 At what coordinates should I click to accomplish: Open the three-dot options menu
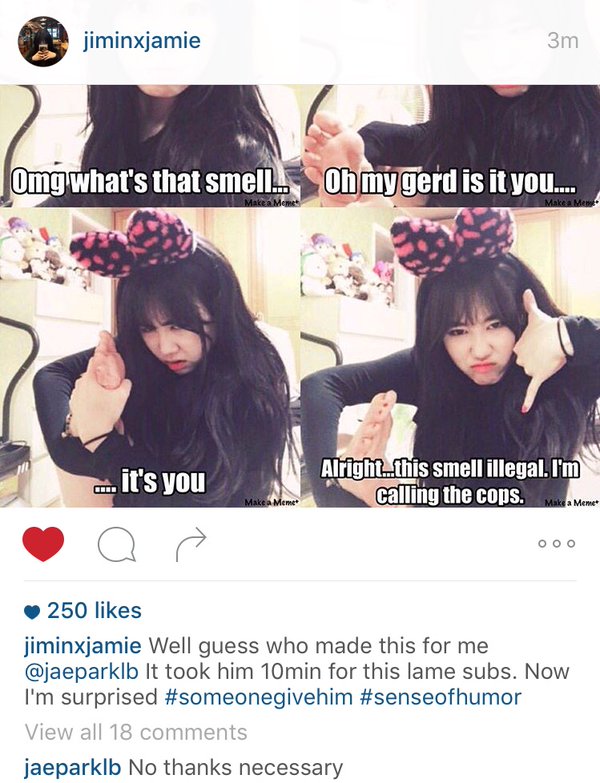pos(556,544)
